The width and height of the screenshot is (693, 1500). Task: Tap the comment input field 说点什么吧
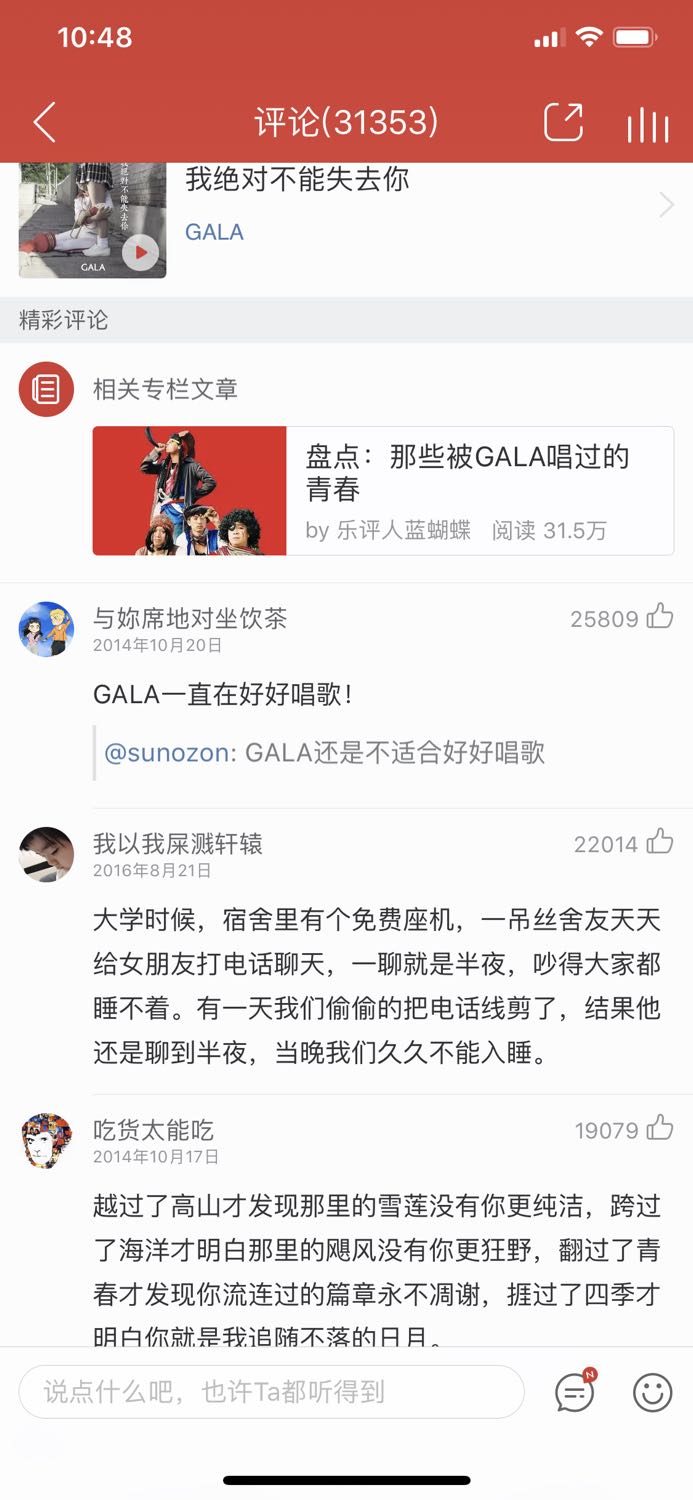tap(272, 1392)
